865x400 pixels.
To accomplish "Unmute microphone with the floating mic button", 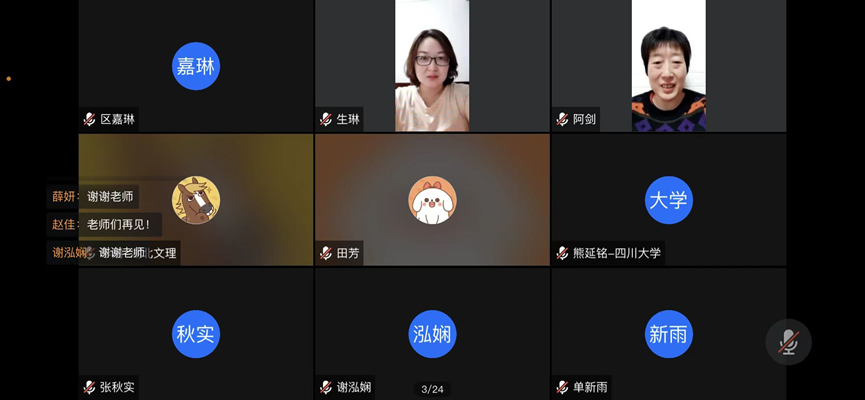I will click(788, 342).
